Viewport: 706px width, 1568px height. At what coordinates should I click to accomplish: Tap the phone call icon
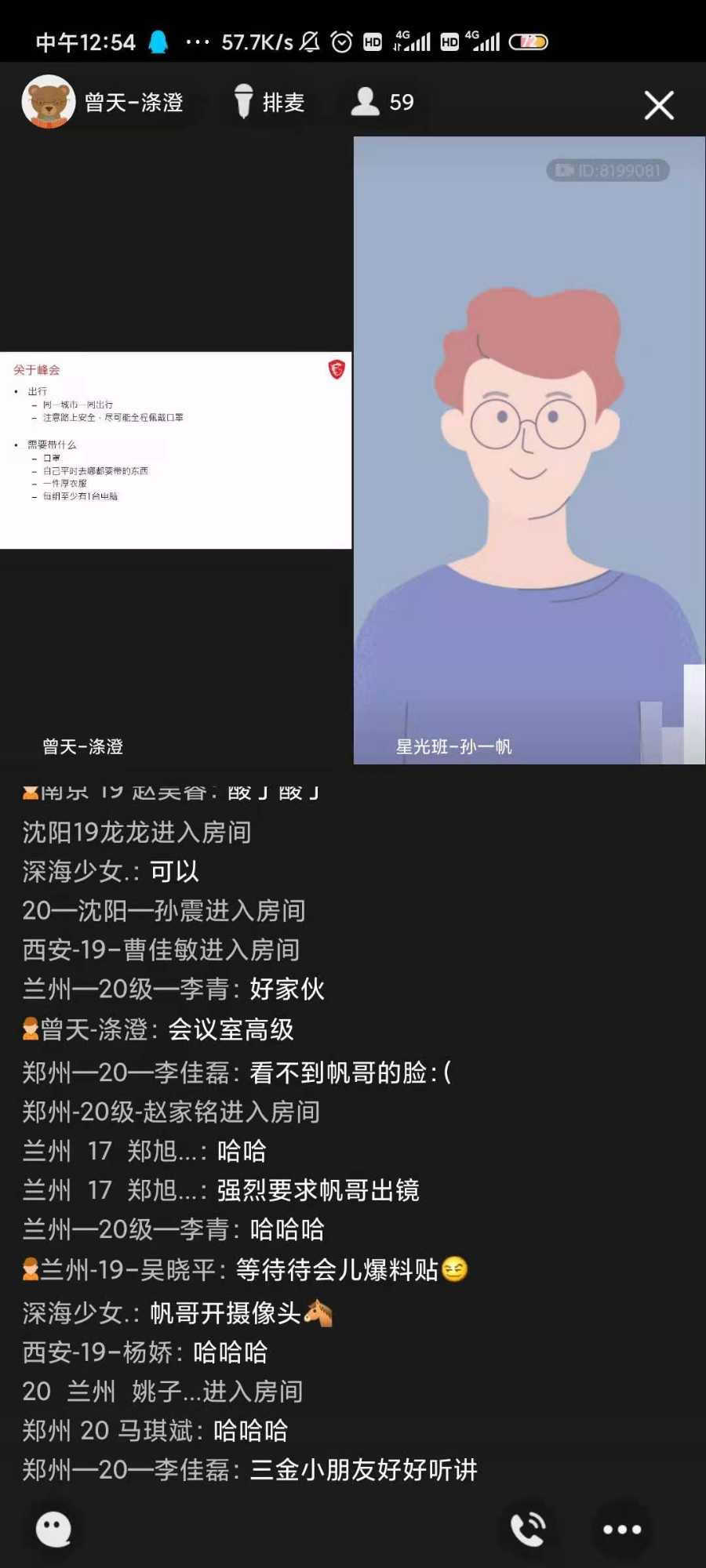click(x=529, y=1529)
